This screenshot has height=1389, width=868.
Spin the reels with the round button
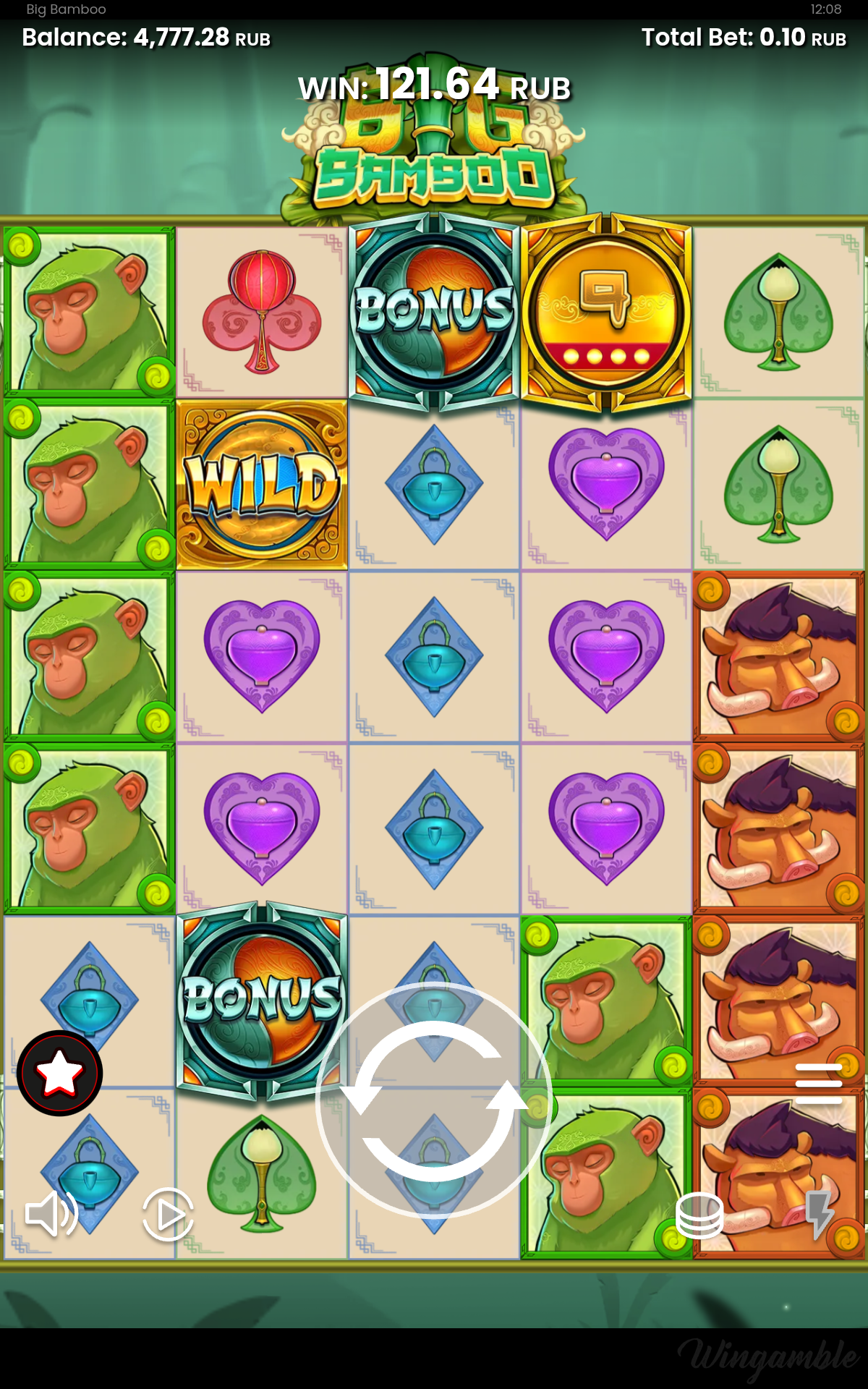(434, 1100)
